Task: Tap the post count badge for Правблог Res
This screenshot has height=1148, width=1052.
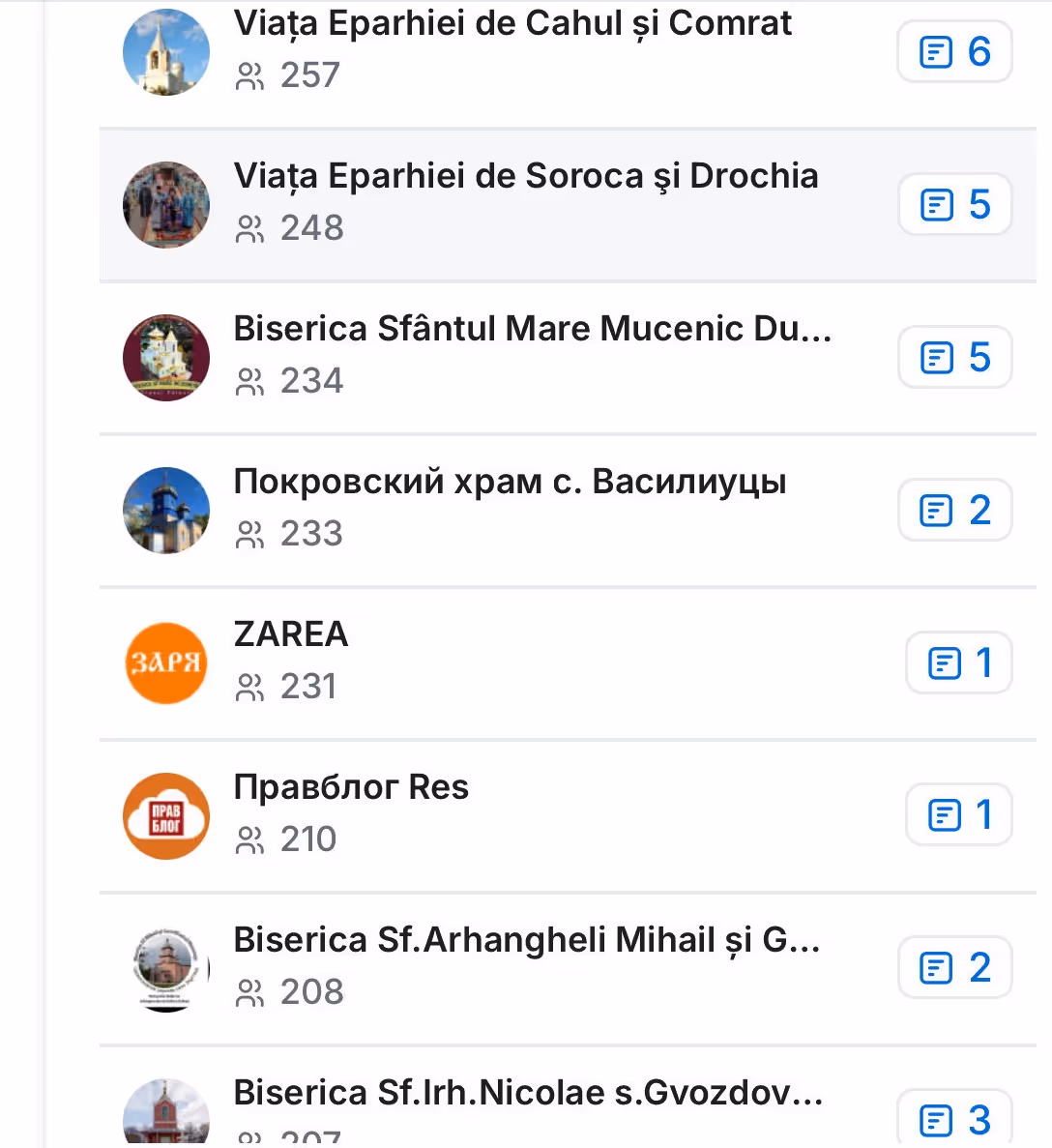Action: coord(958,815)
